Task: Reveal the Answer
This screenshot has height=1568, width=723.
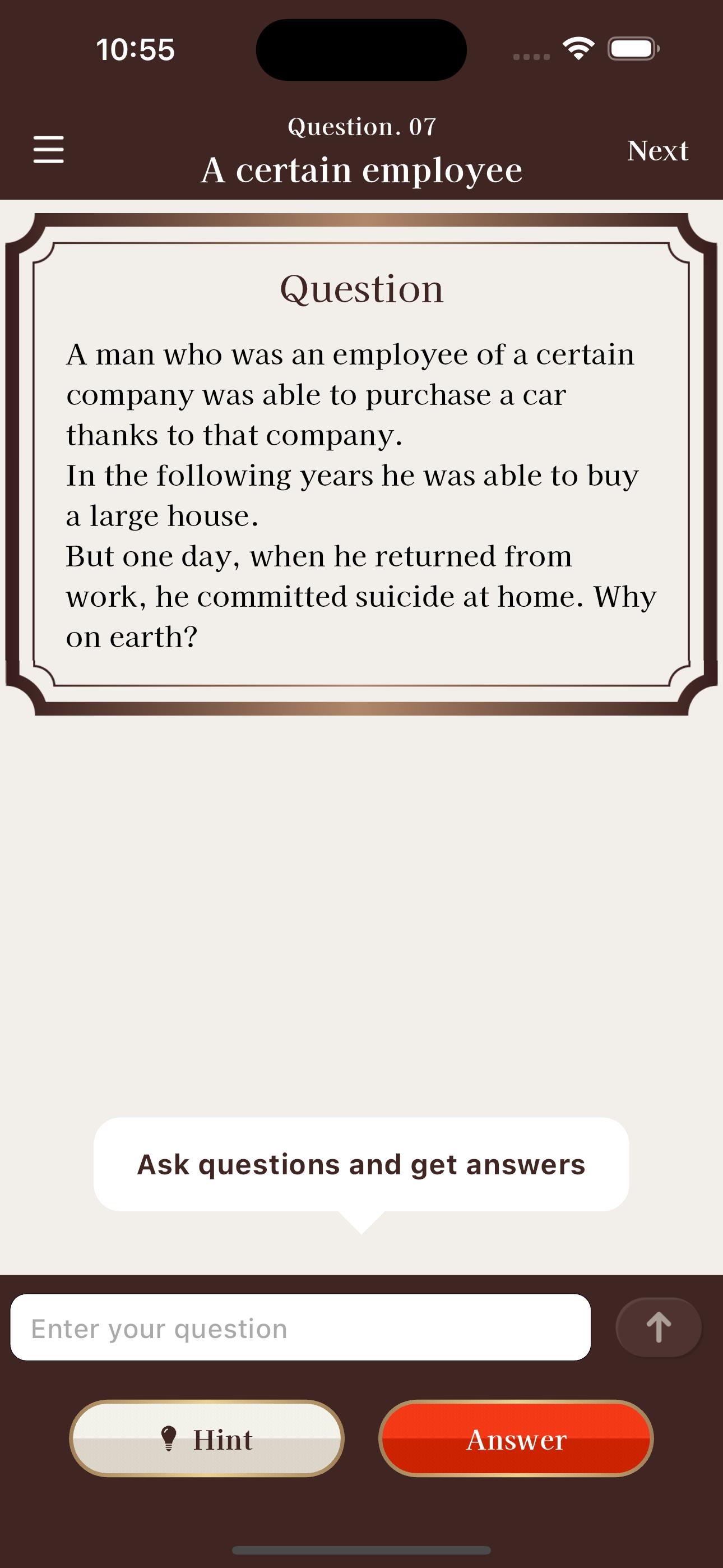Action: pyautogui.click(x=516, y=1439)
